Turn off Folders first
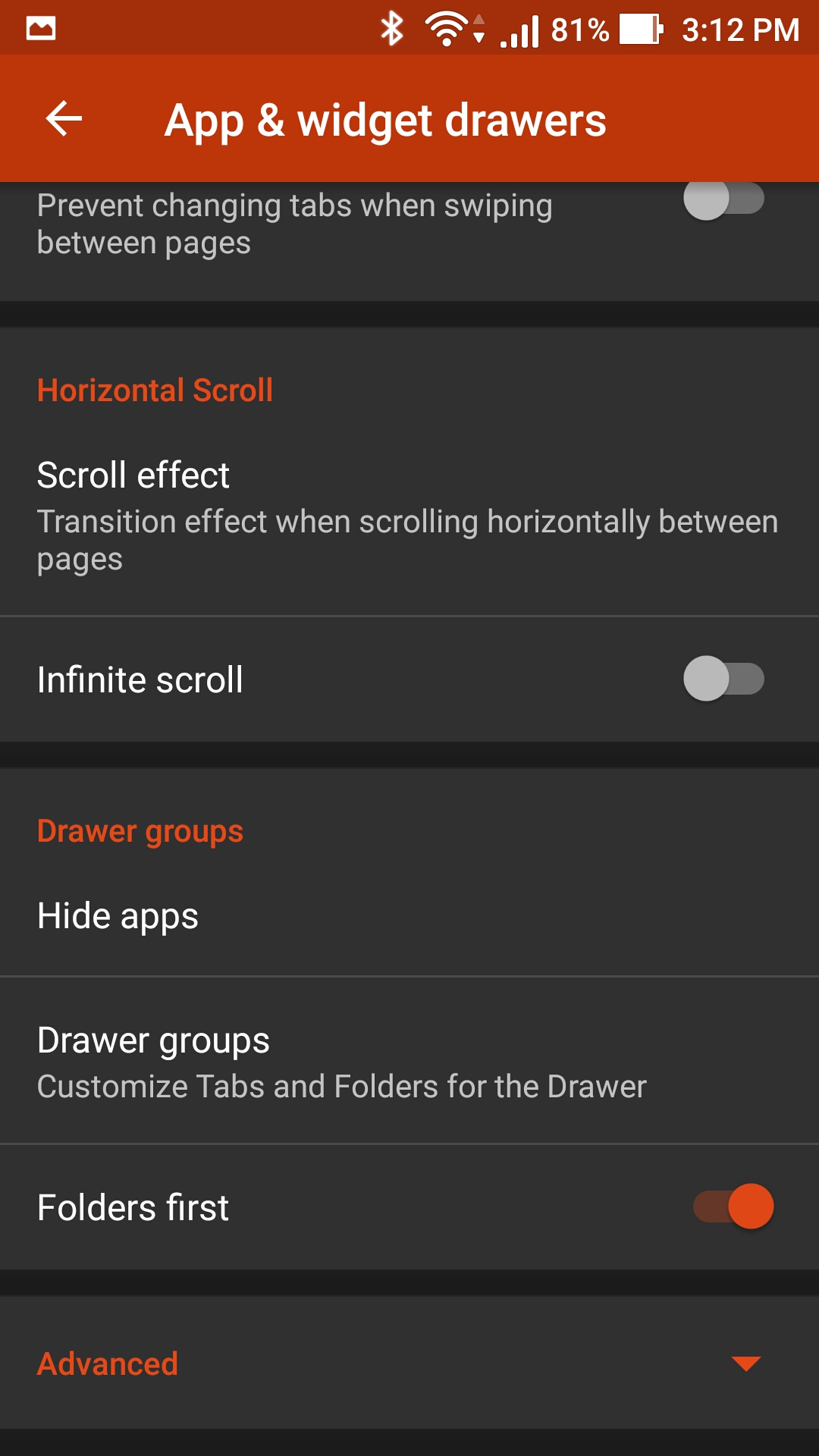Viewport: 819px width, 1456px height. 733,1207
